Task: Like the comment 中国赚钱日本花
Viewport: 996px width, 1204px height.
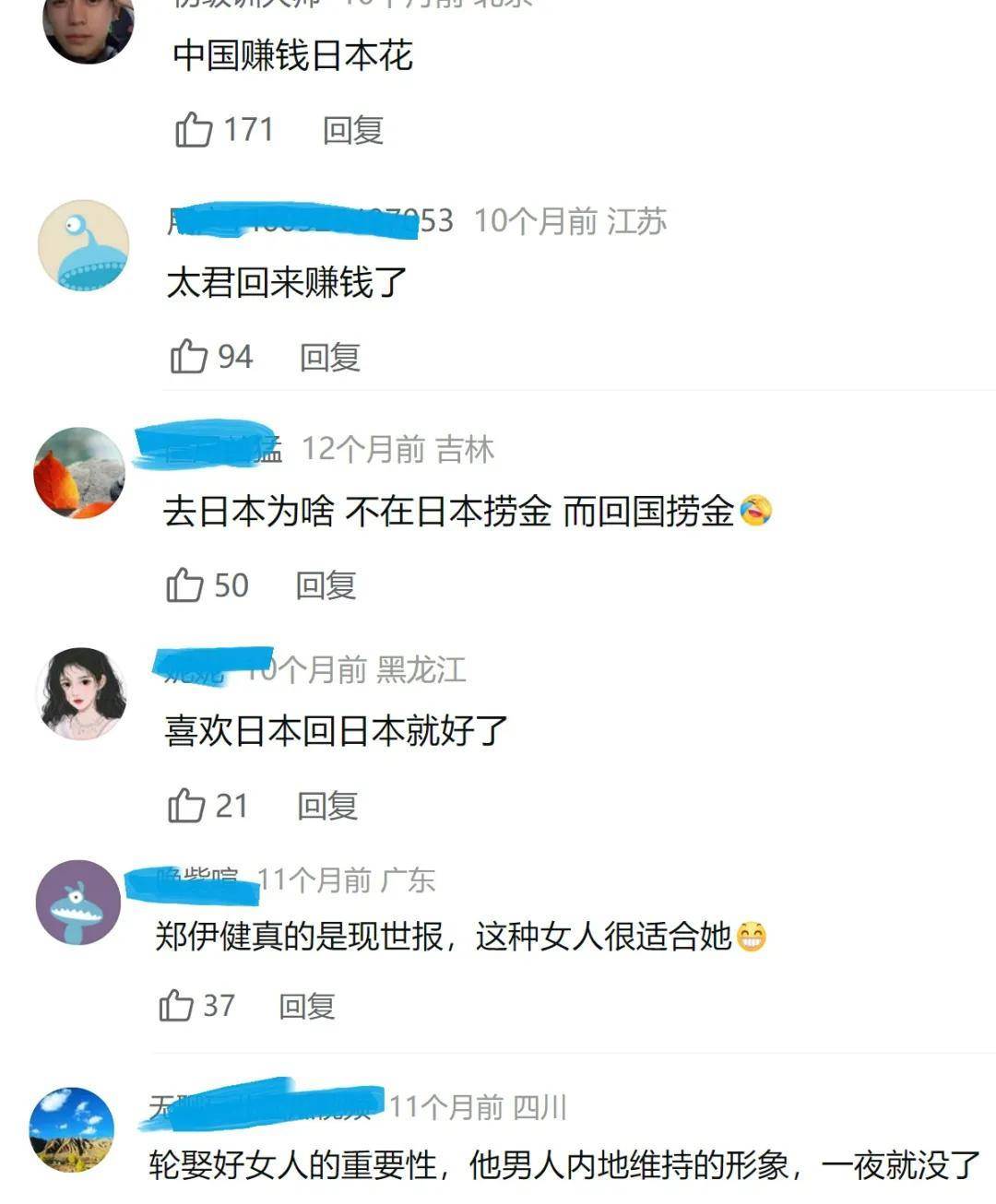Action: (x=195, y=130)
